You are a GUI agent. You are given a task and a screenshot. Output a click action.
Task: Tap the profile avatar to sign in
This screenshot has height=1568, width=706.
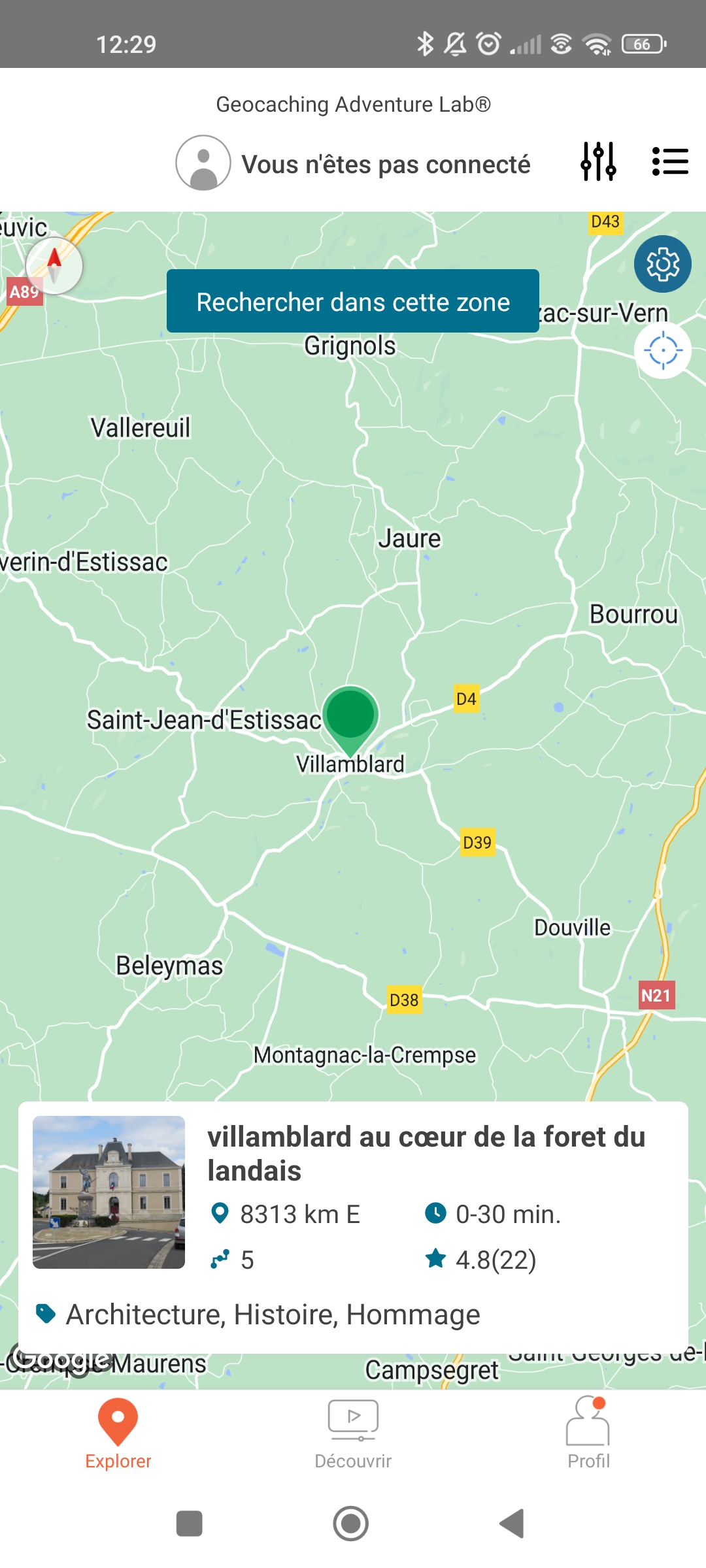click(x=203, y=163)
